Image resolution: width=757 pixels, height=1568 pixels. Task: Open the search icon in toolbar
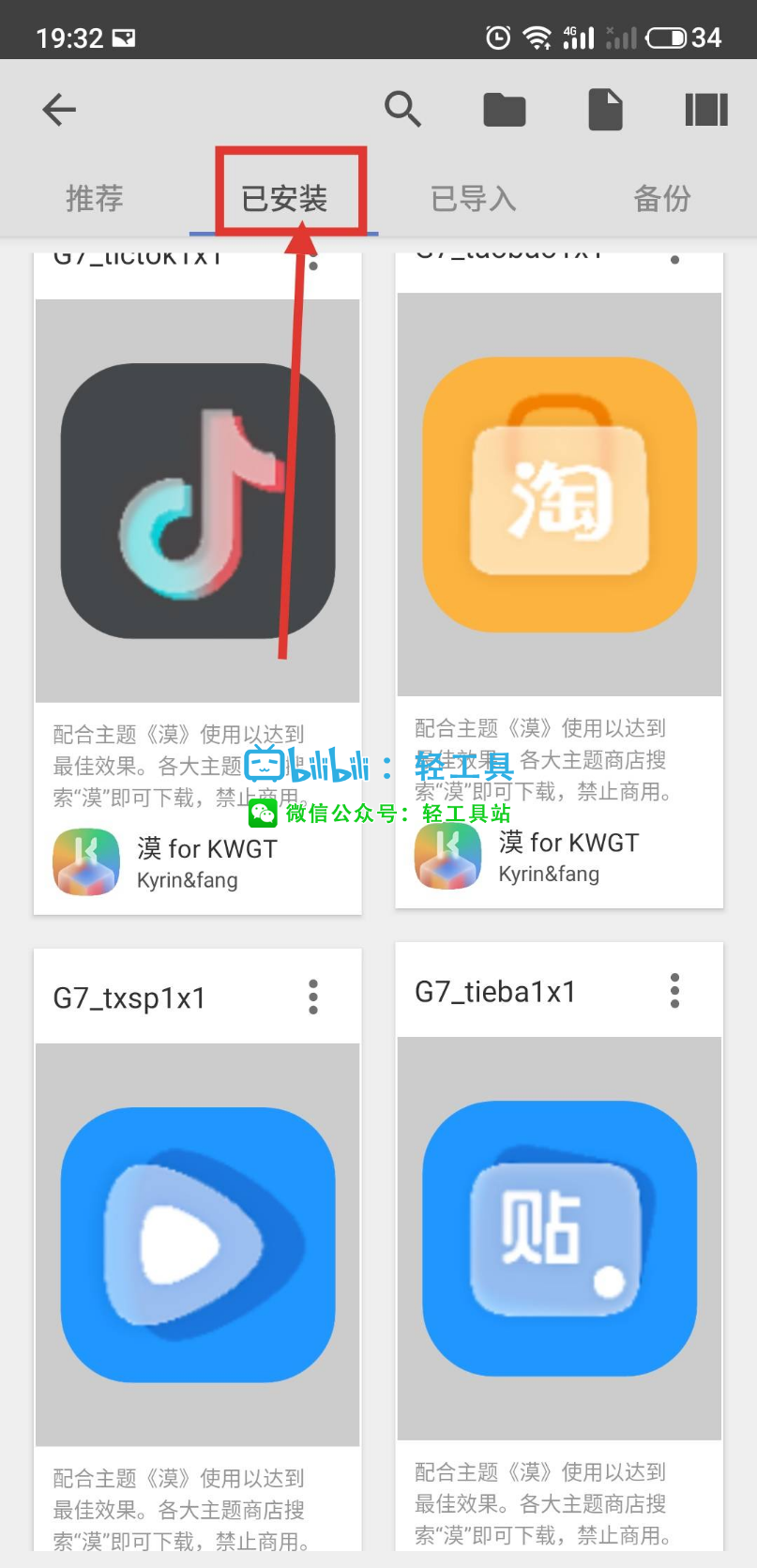pyautogui.click(x=402, y=110)
